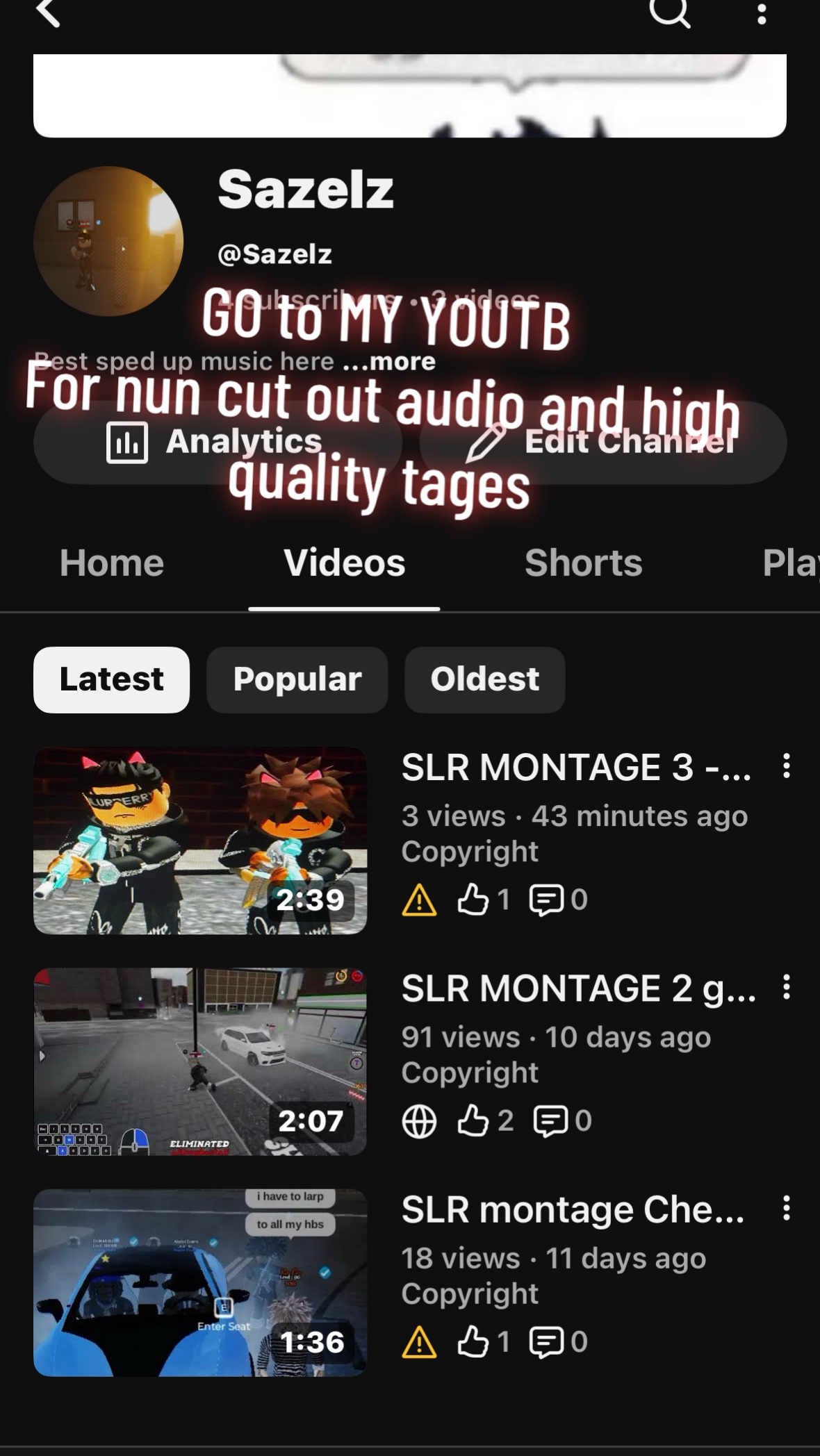Tap the Edit Channel button

603,442
